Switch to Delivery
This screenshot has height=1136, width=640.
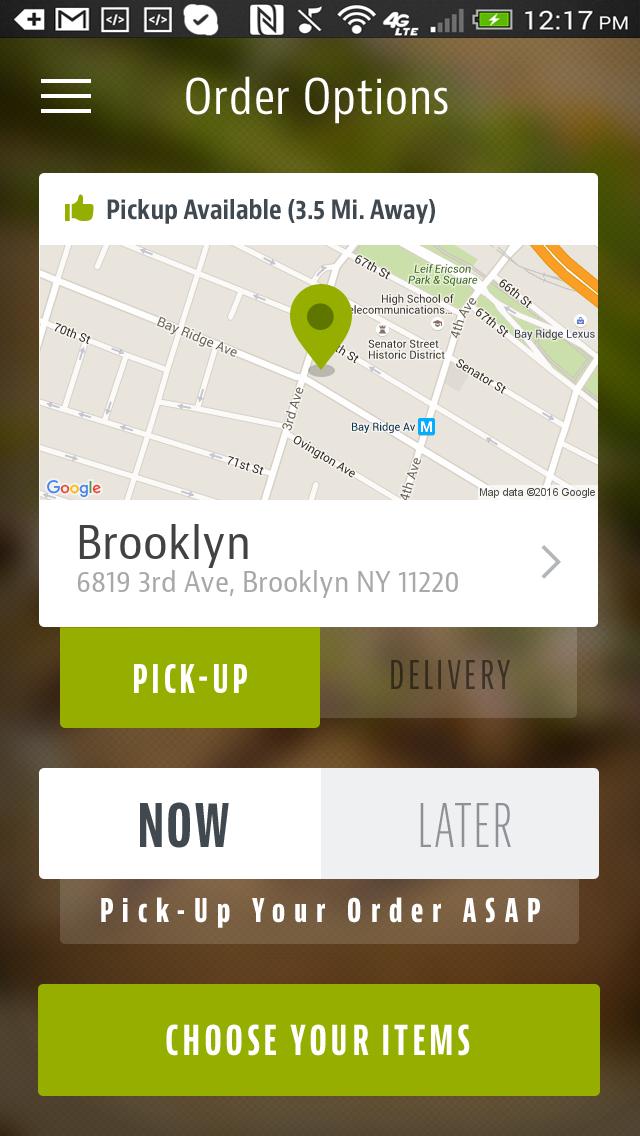click(x=449, y=675)
